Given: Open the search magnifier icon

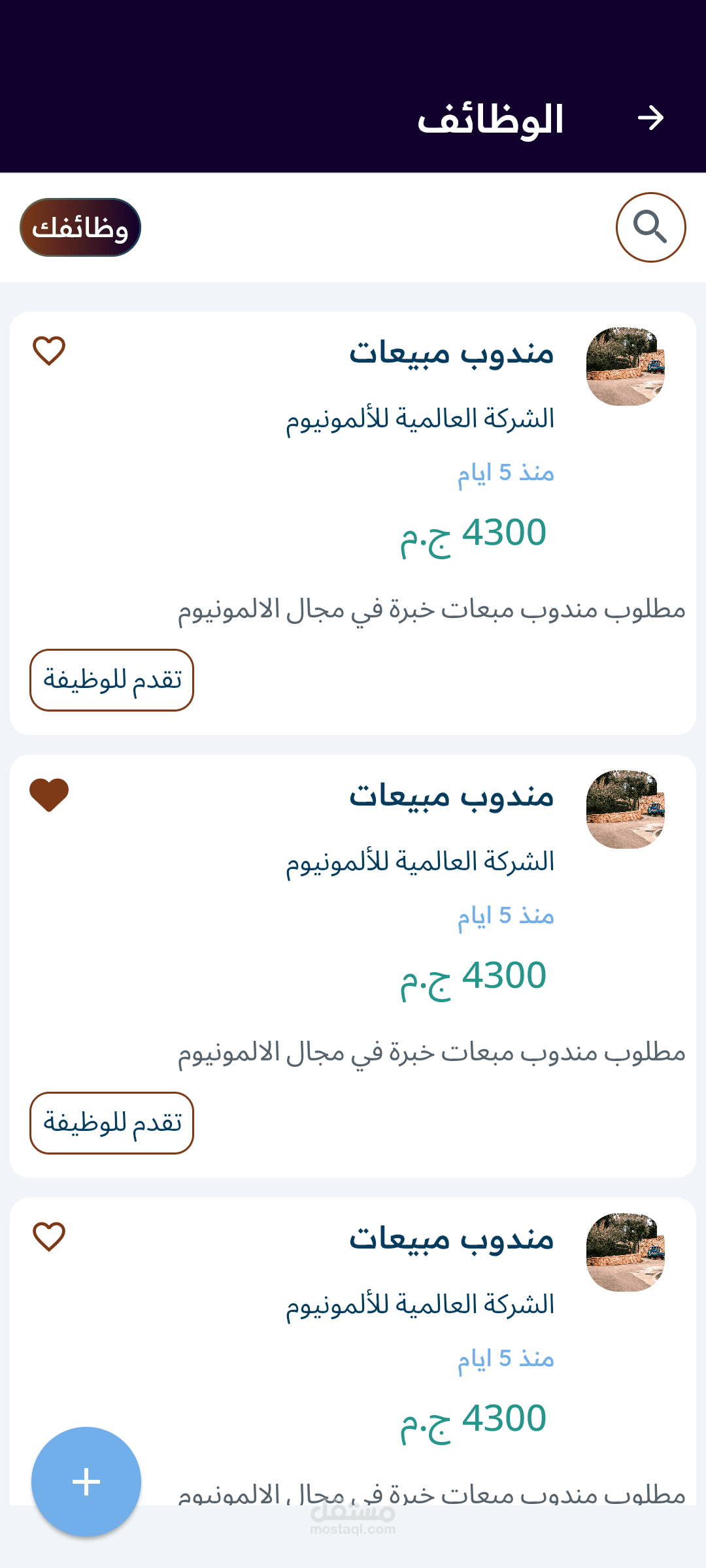Looking at the screenshot, I should [x=650, y=227].
